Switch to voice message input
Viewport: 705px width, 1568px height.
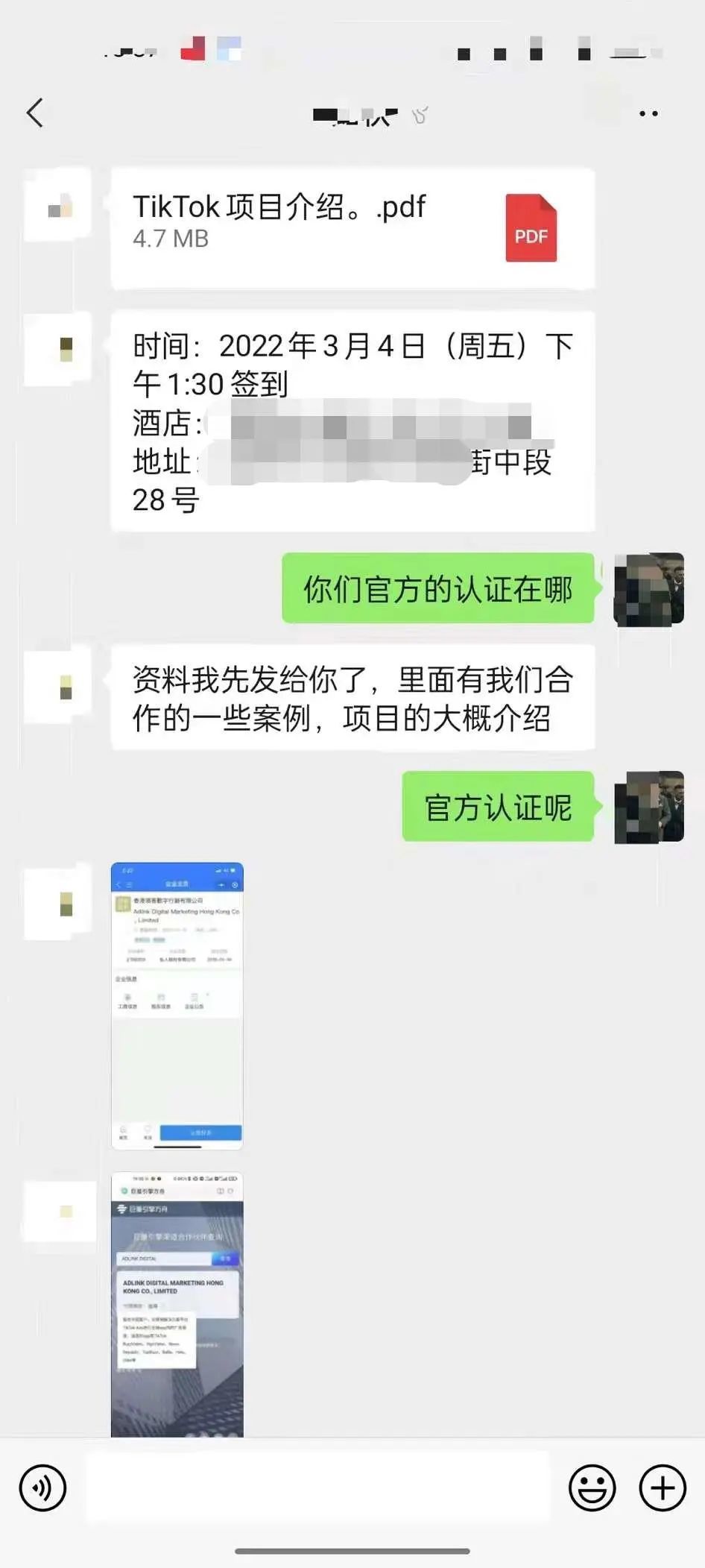(x=42, y=1488)
